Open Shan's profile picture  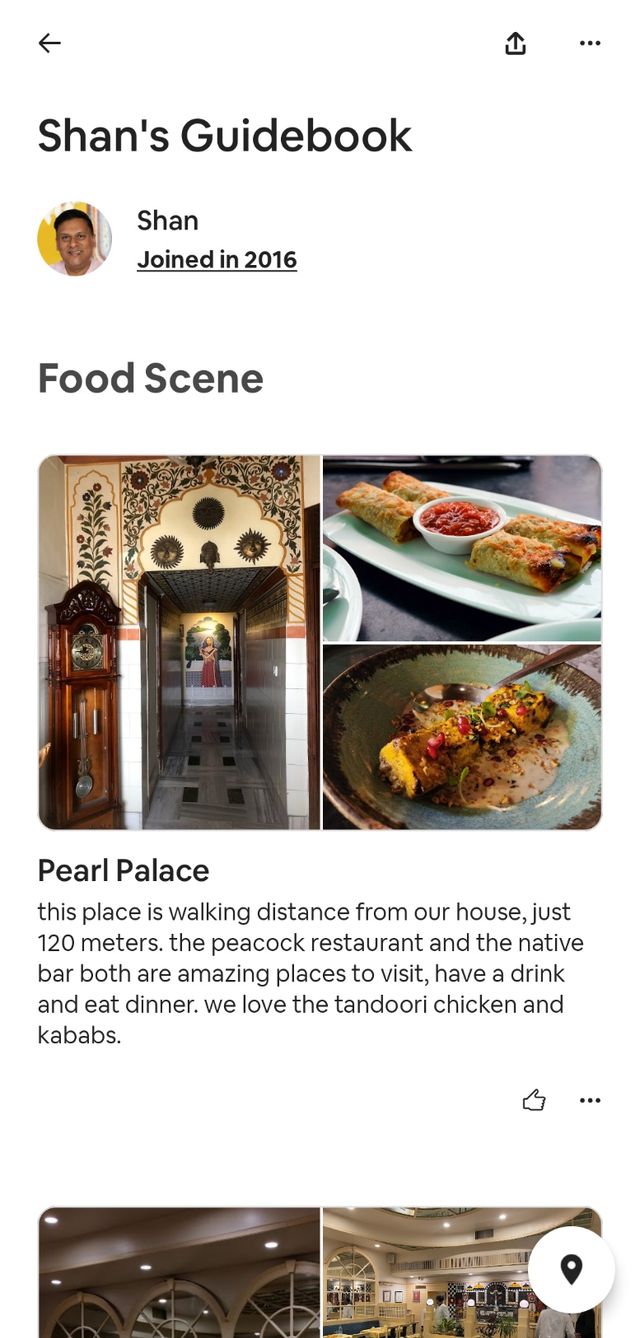click(x=74, y=239)
